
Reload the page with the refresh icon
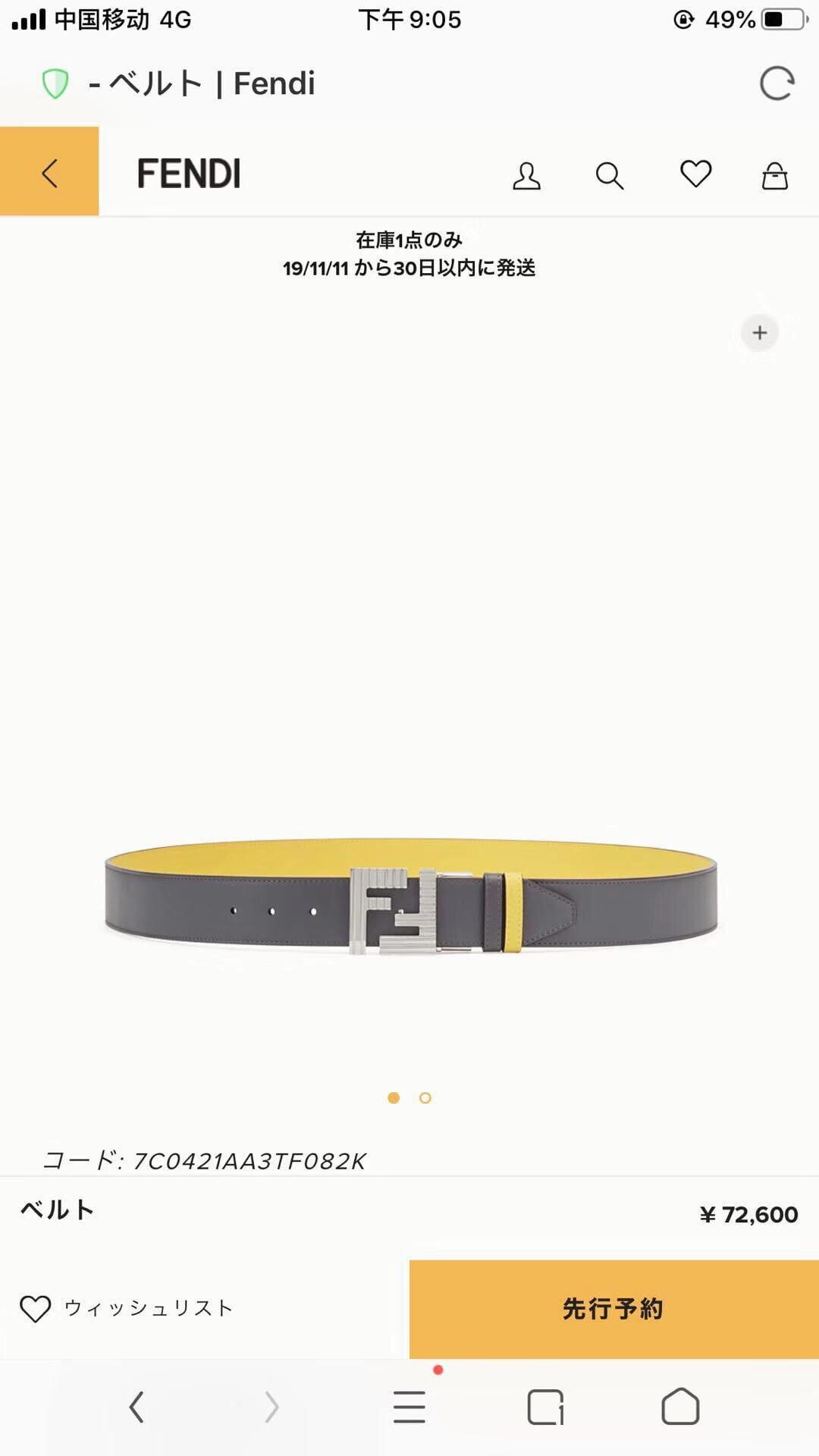(x=777, y=83)
